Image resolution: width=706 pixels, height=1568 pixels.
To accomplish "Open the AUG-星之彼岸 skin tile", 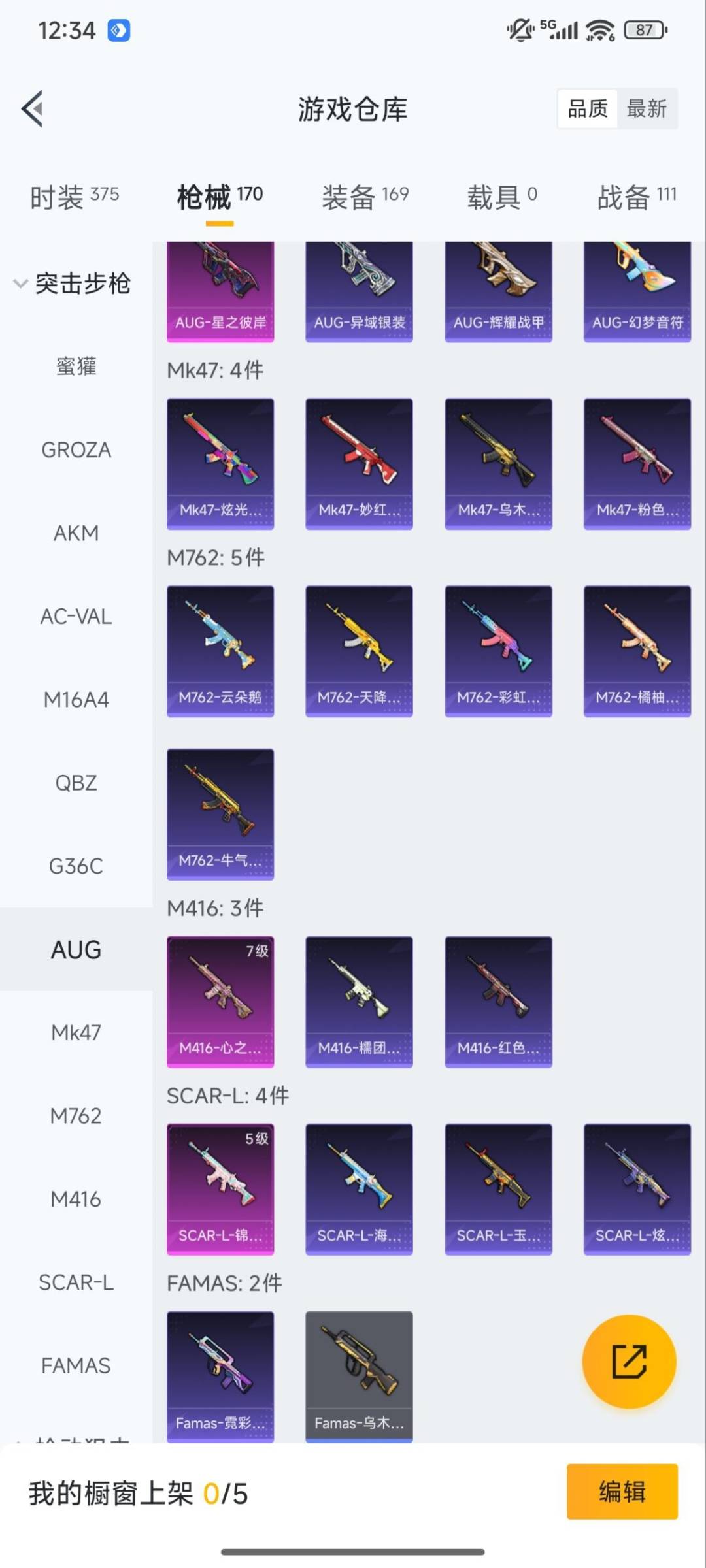I will [220, 292].
